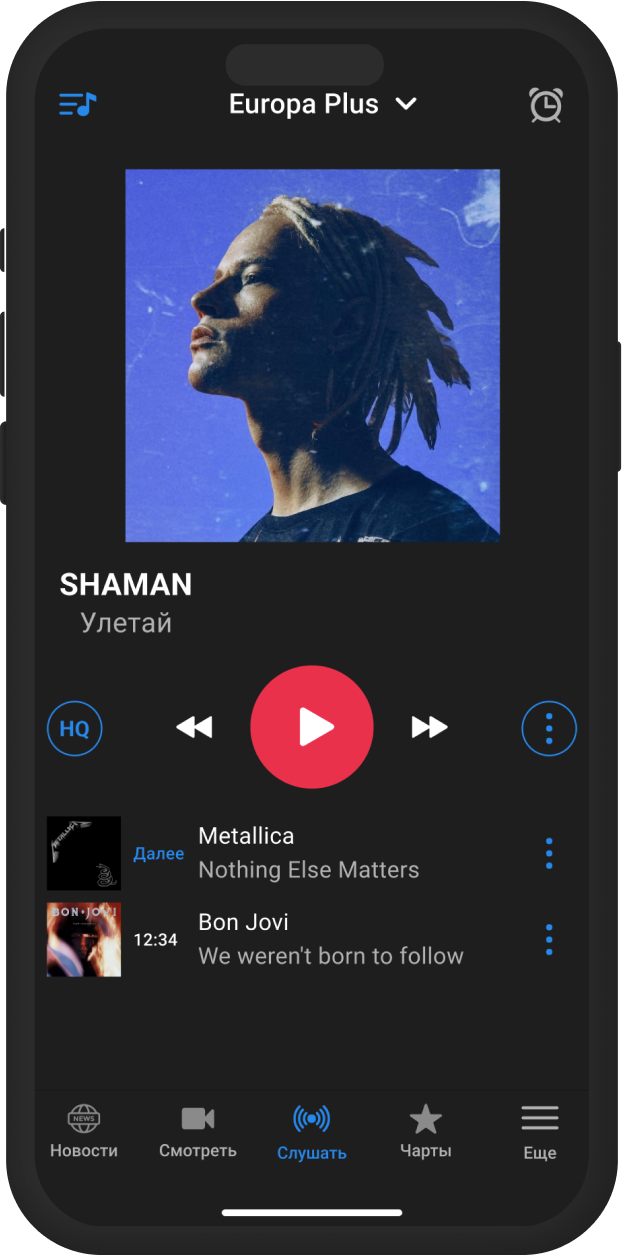Open the alarm clock timer
624x1255 pixels.
[546, 104]
